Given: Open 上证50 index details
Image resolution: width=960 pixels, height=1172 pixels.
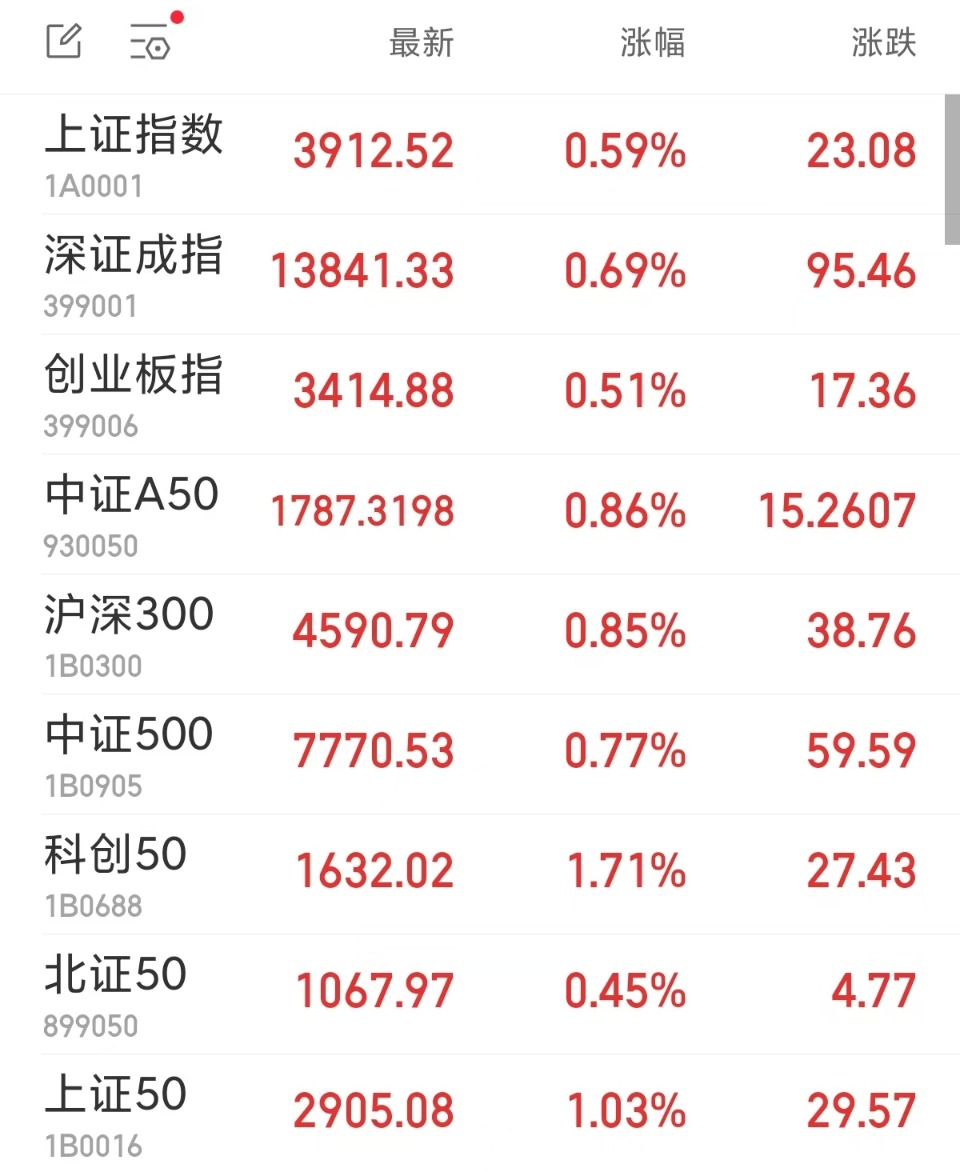Looking at the screenshot, I should coord(480,1114).
